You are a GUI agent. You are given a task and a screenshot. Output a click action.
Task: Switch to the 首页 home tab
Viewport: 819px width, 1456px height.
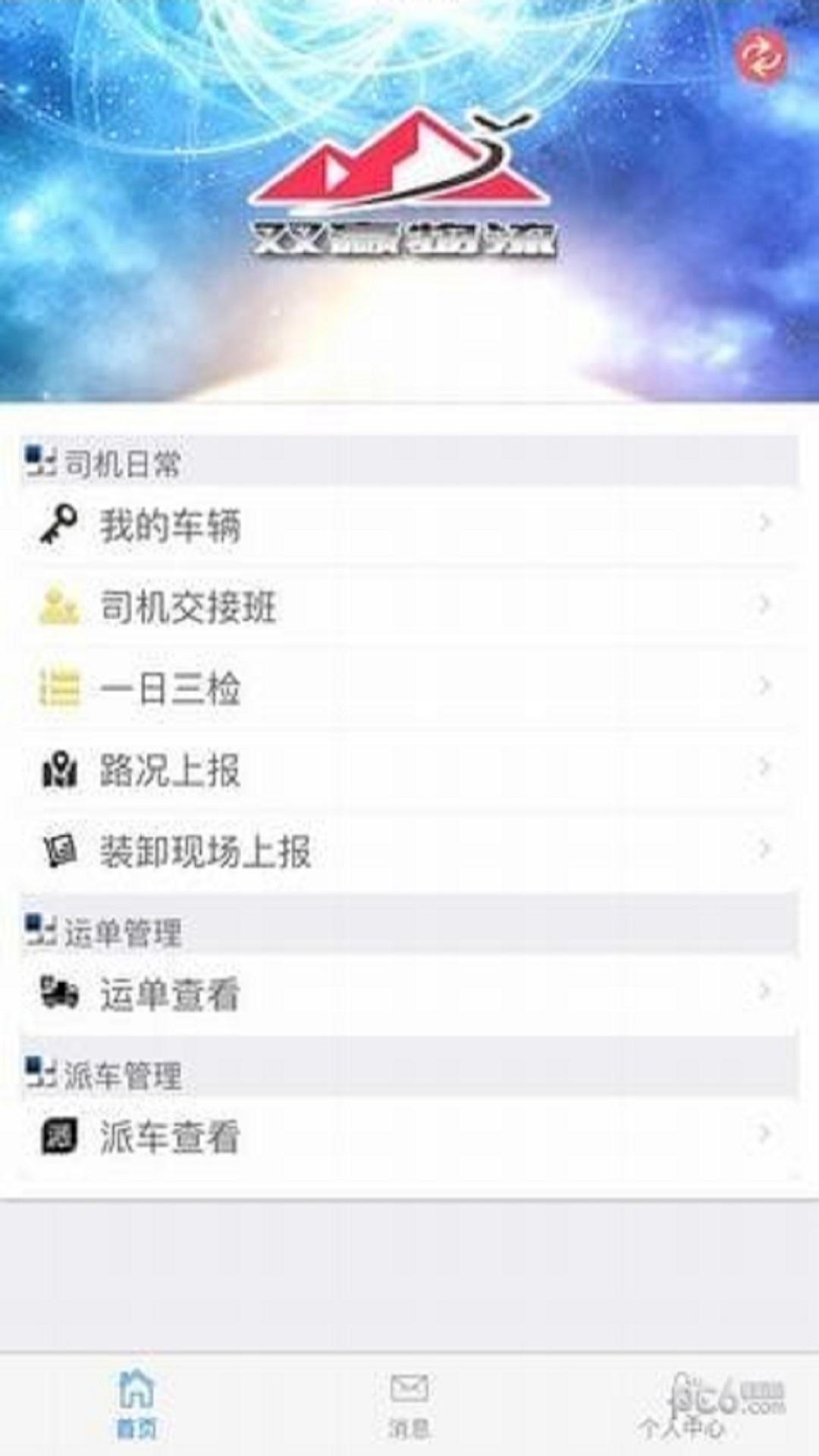coord(136,1404)
